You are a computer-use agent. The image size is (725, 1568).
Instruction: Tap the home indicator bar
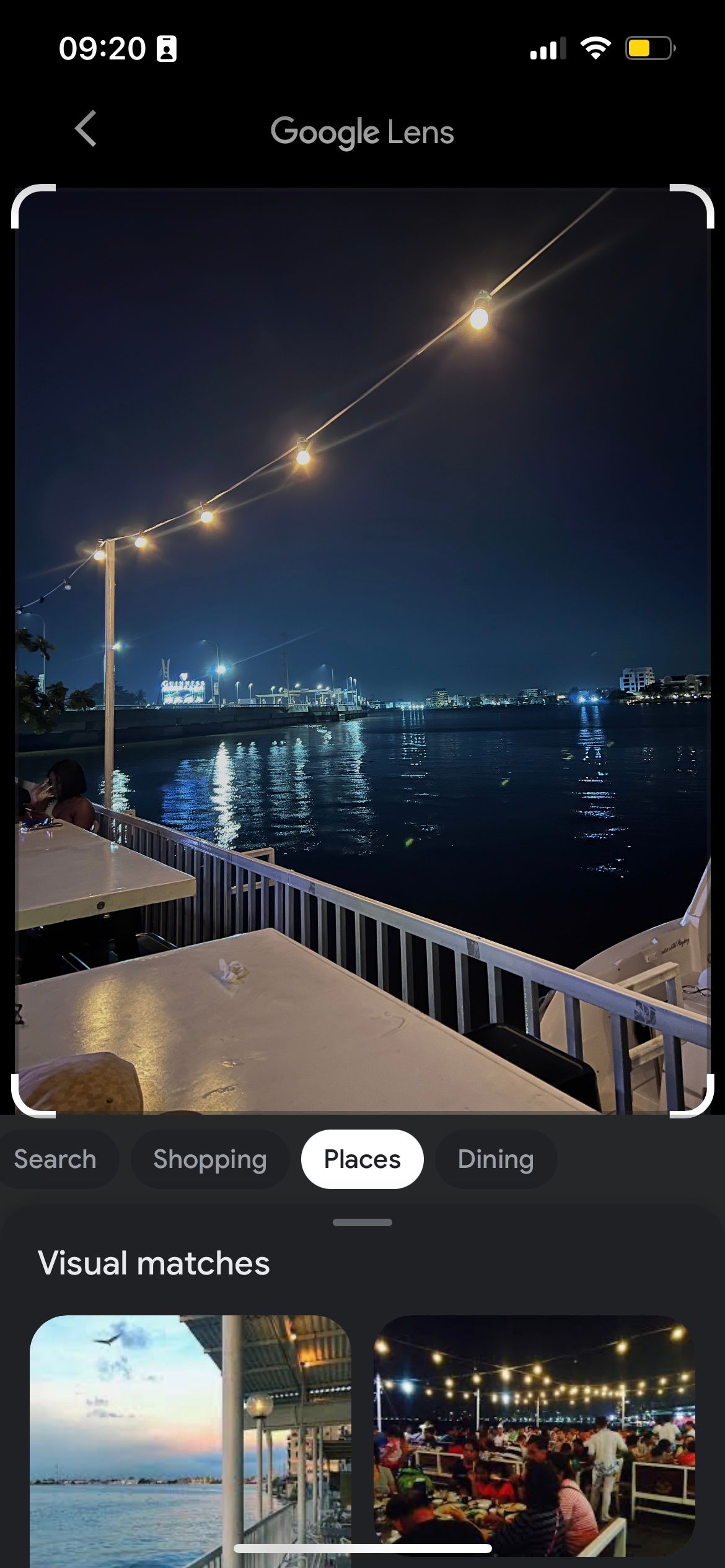362,1549
